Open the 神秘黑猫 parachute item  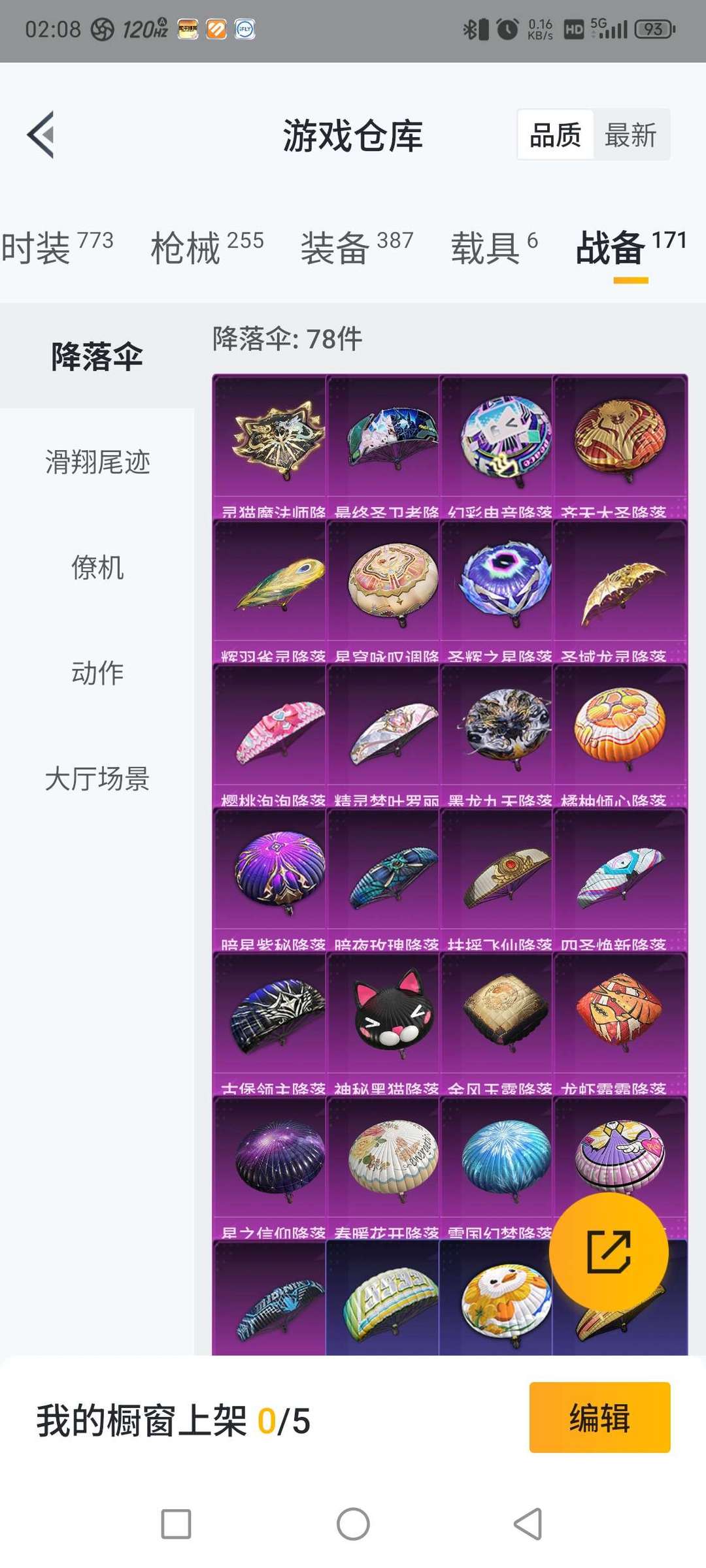383,1024
